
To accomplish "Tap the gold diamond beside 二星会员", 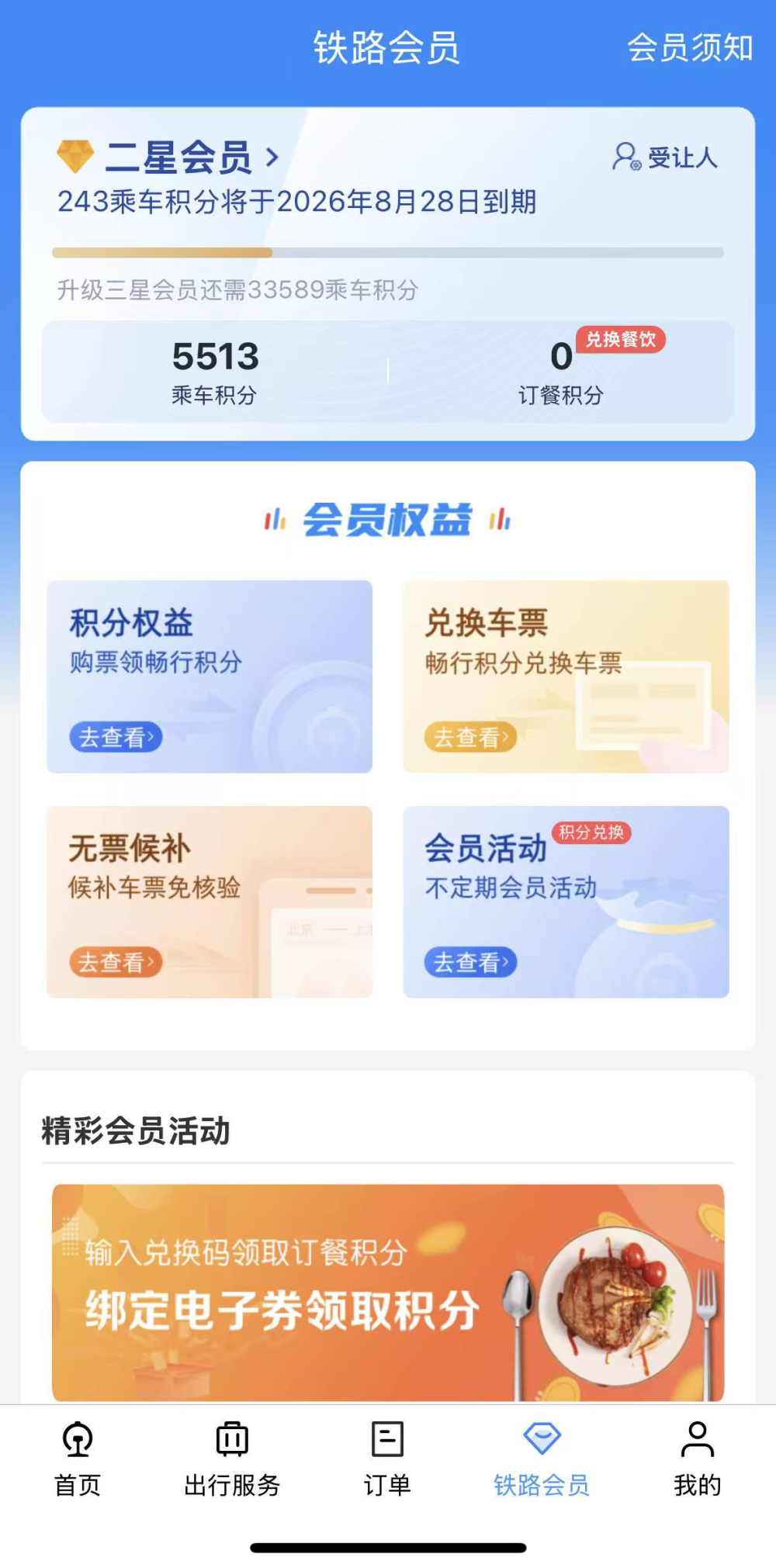I will pyautogui.click(x=74, y=155).
